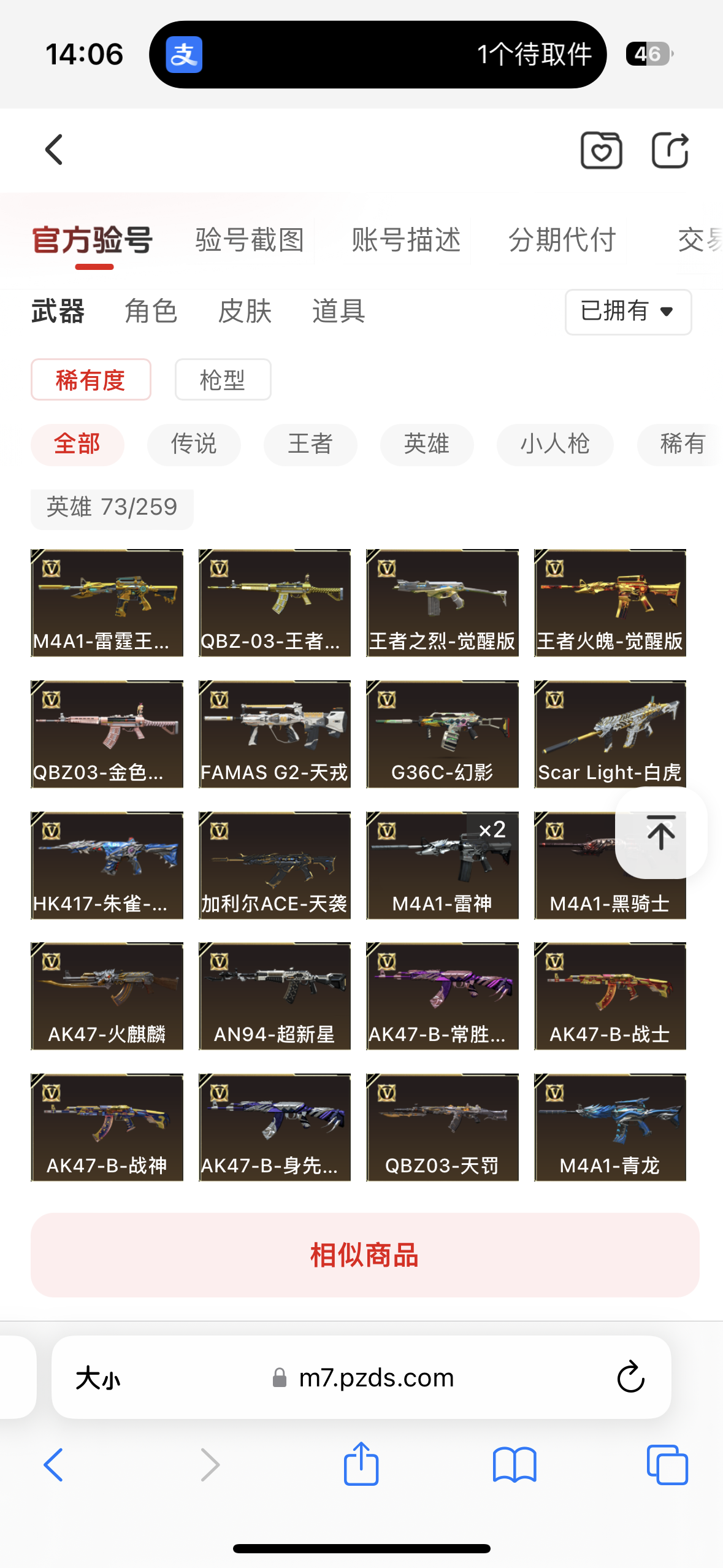Select the 皮肤 category
723x1568 pixels.
pyautogui.click(x=245, y=311)
